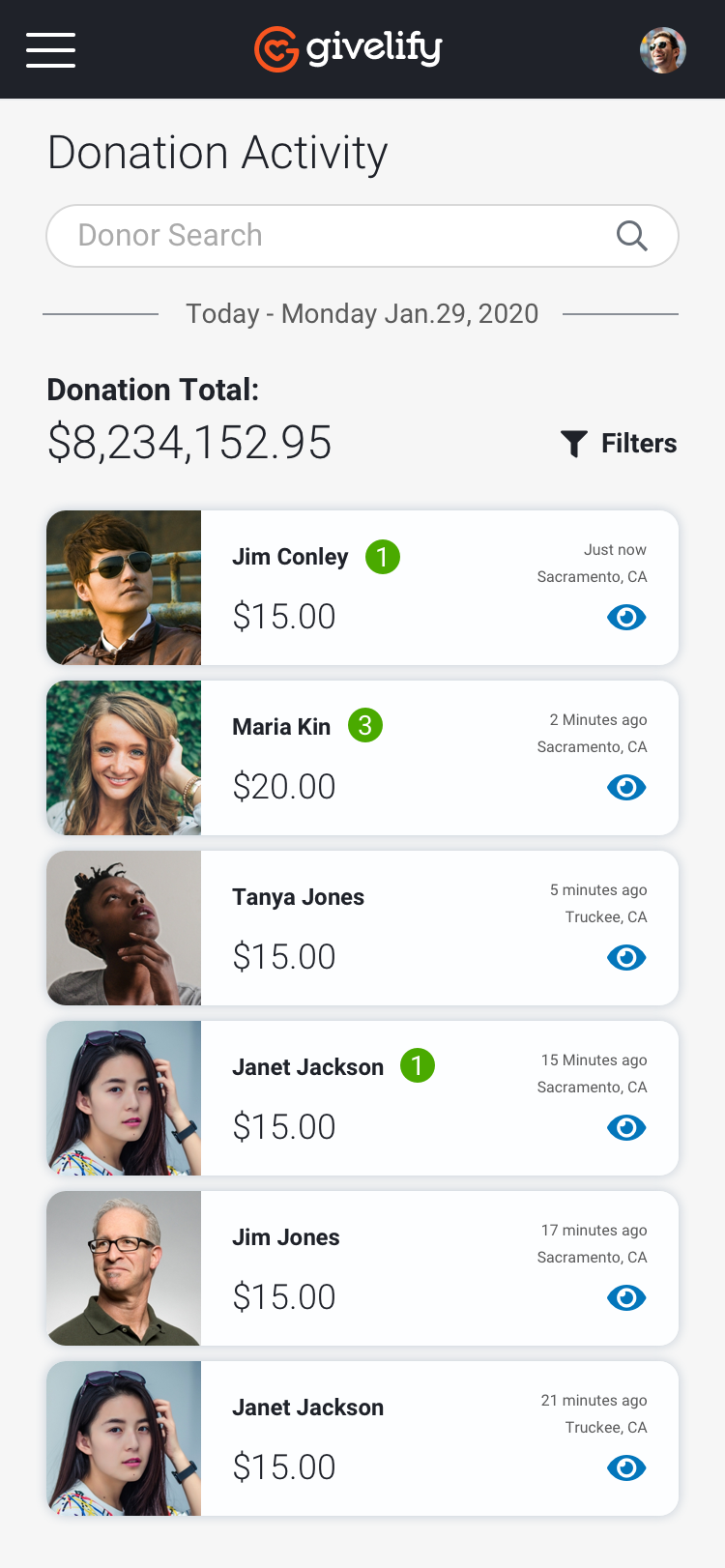Tap the magnifier search icon
Image resolution: width=725 pixels, height=1568 pixels.
(x=631, y=235)
